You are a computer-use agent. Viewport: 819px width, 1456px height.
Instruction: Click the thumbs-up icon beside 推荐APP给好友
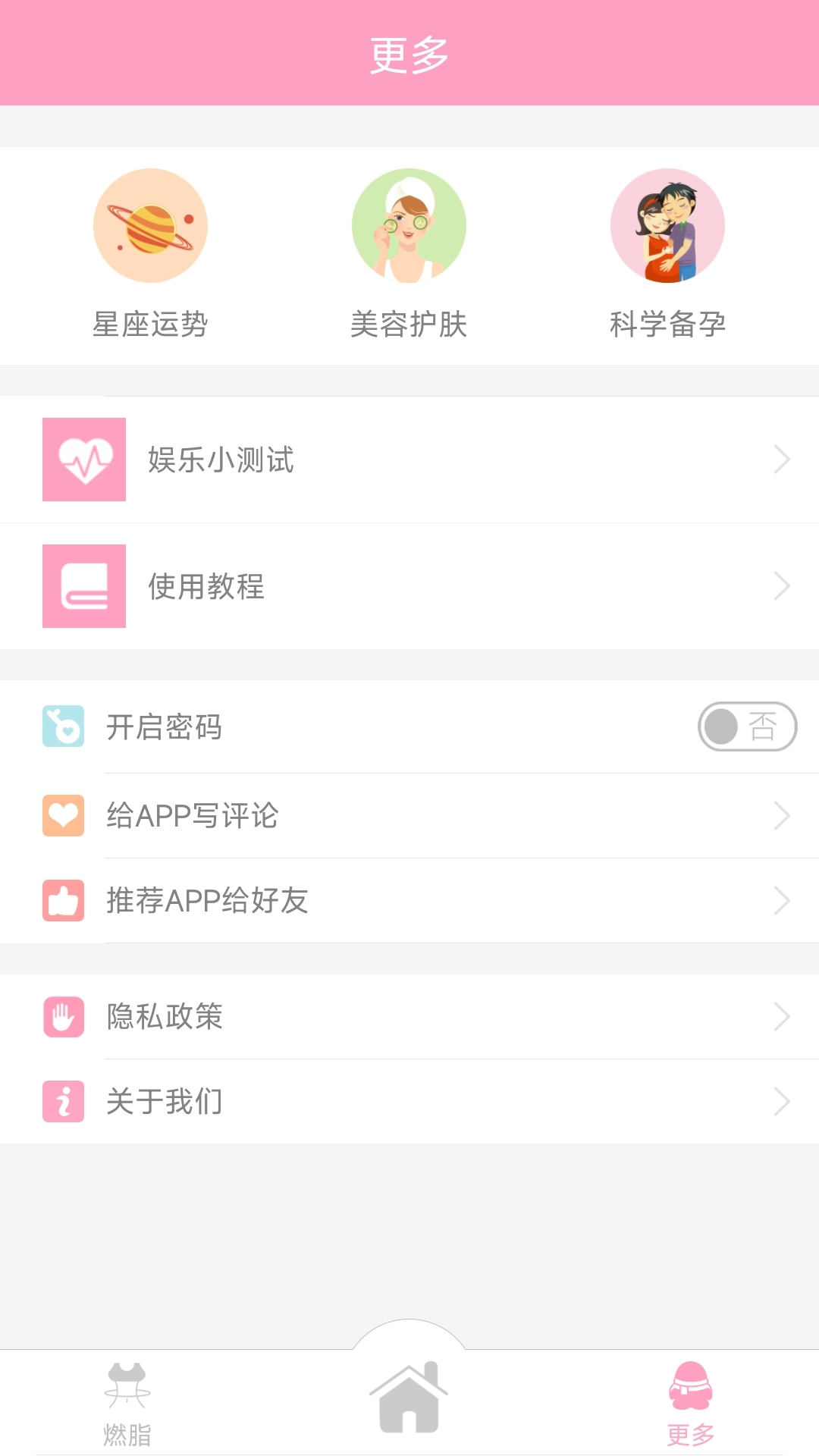pyautogui.click(x=63, y=901)
